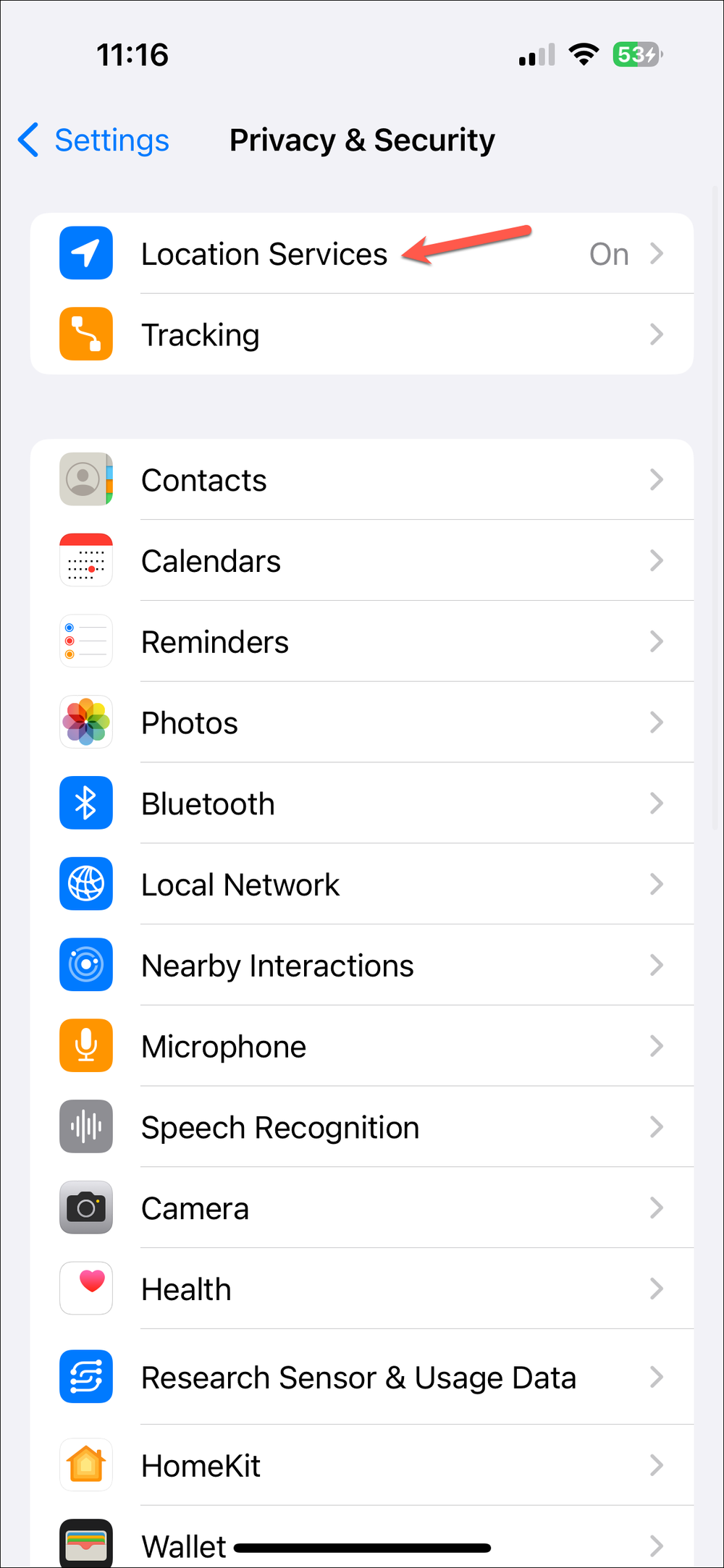The width and height of the screenshot is (724, 1568).
Task: Tap the Bluetooth icon
Action: click(85, 803)
